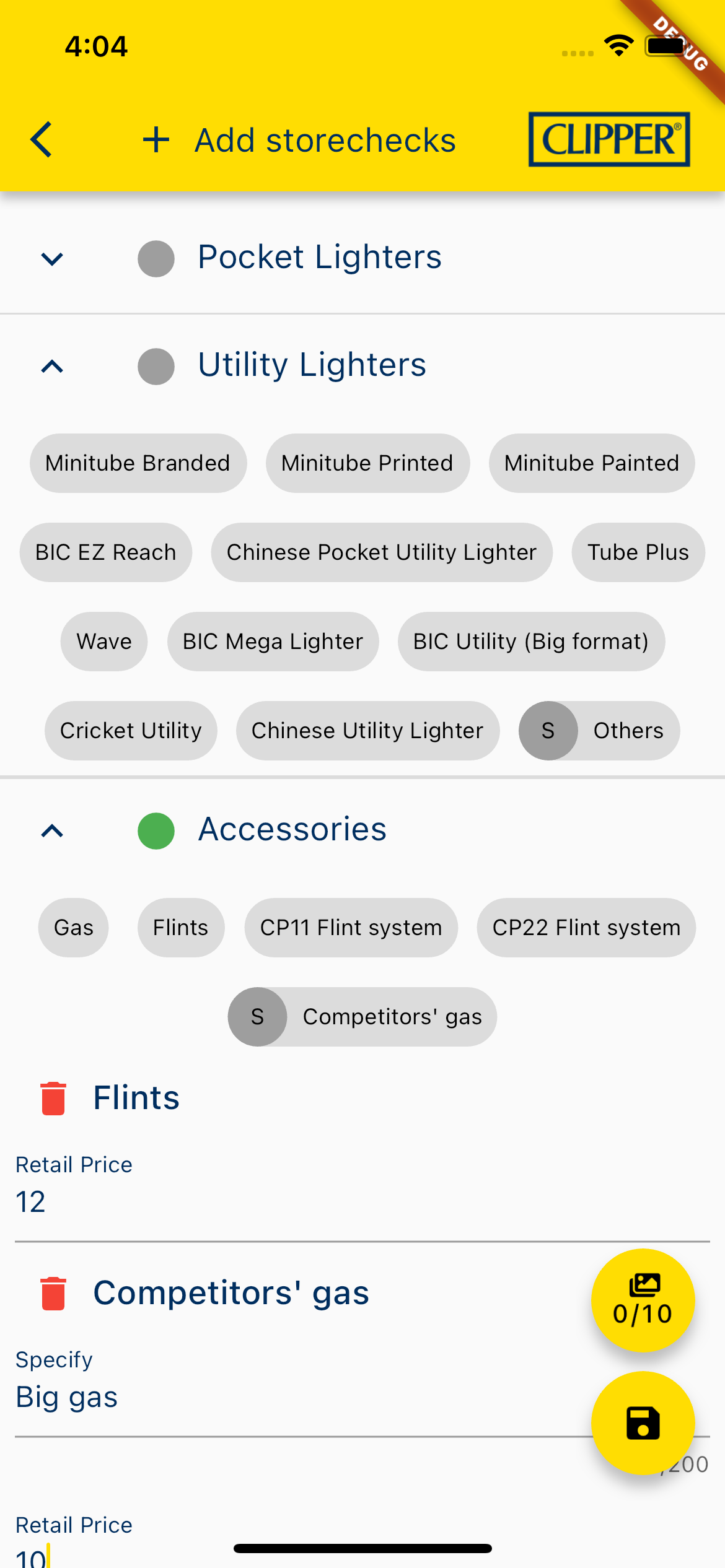The height and width of the screenshot is (1568, 725).
Task: Select the Wave utility lighter chip
Action: point(103,642)
